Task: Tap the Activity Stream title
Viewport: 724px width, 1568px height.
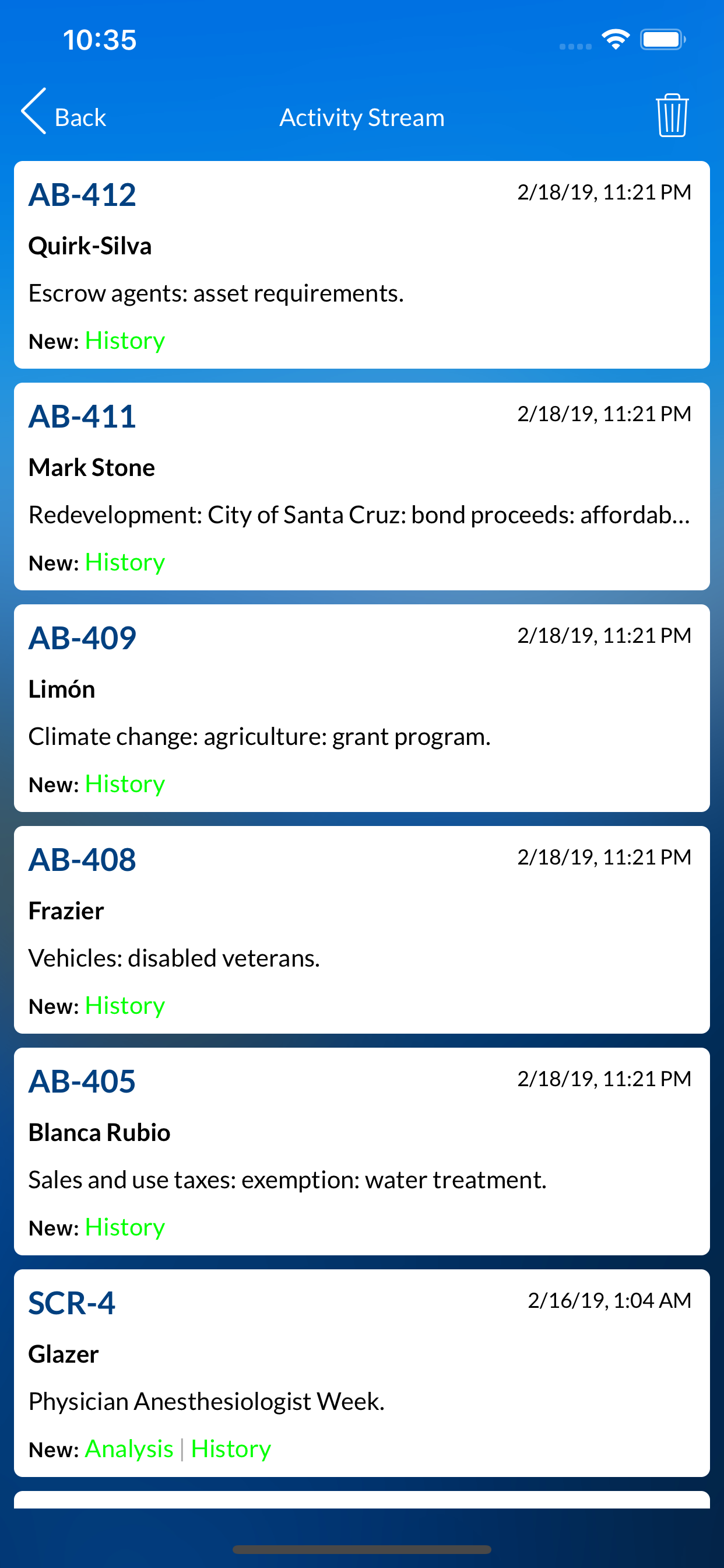Action: 361,116
